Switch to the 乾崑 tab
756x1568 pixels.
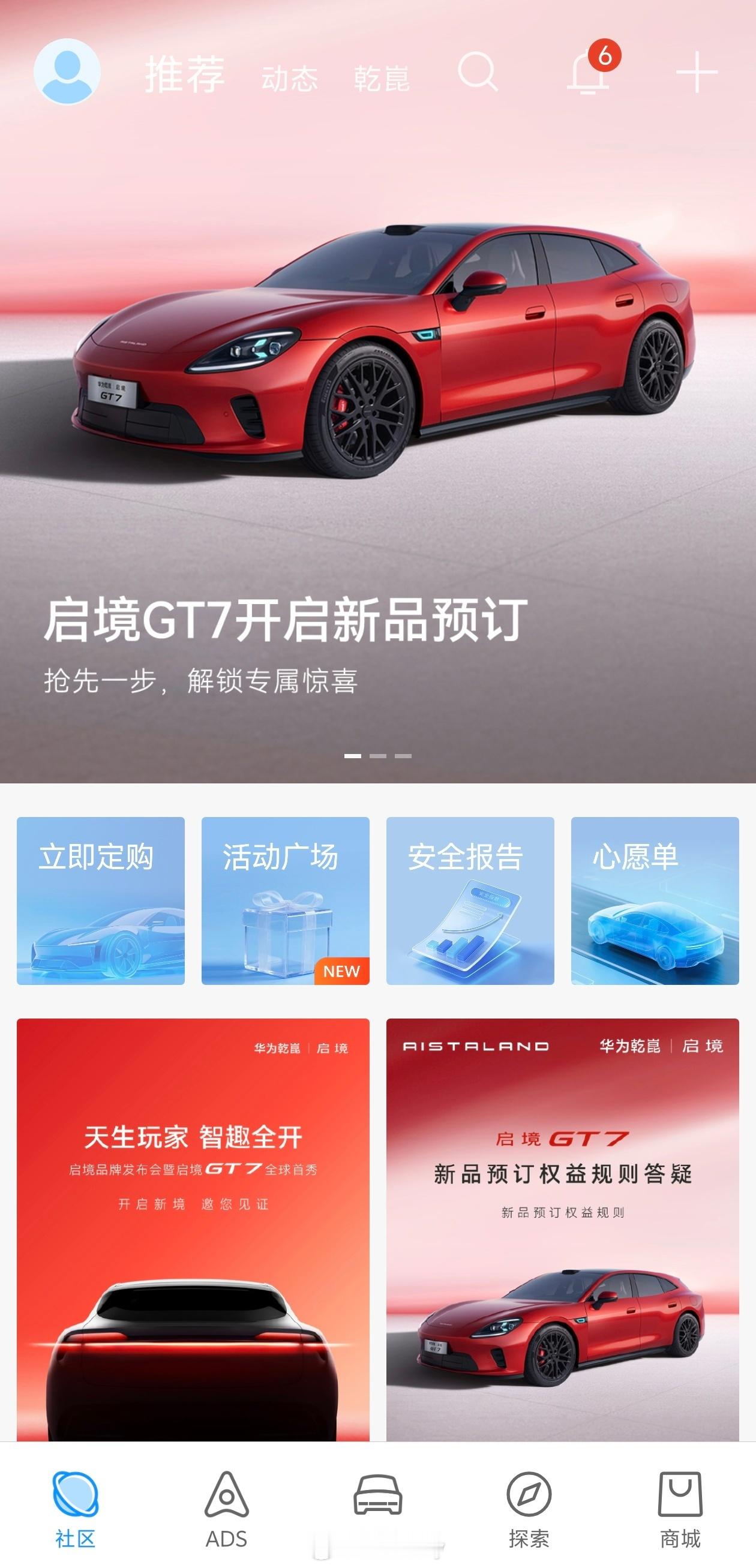pos(382,78)
